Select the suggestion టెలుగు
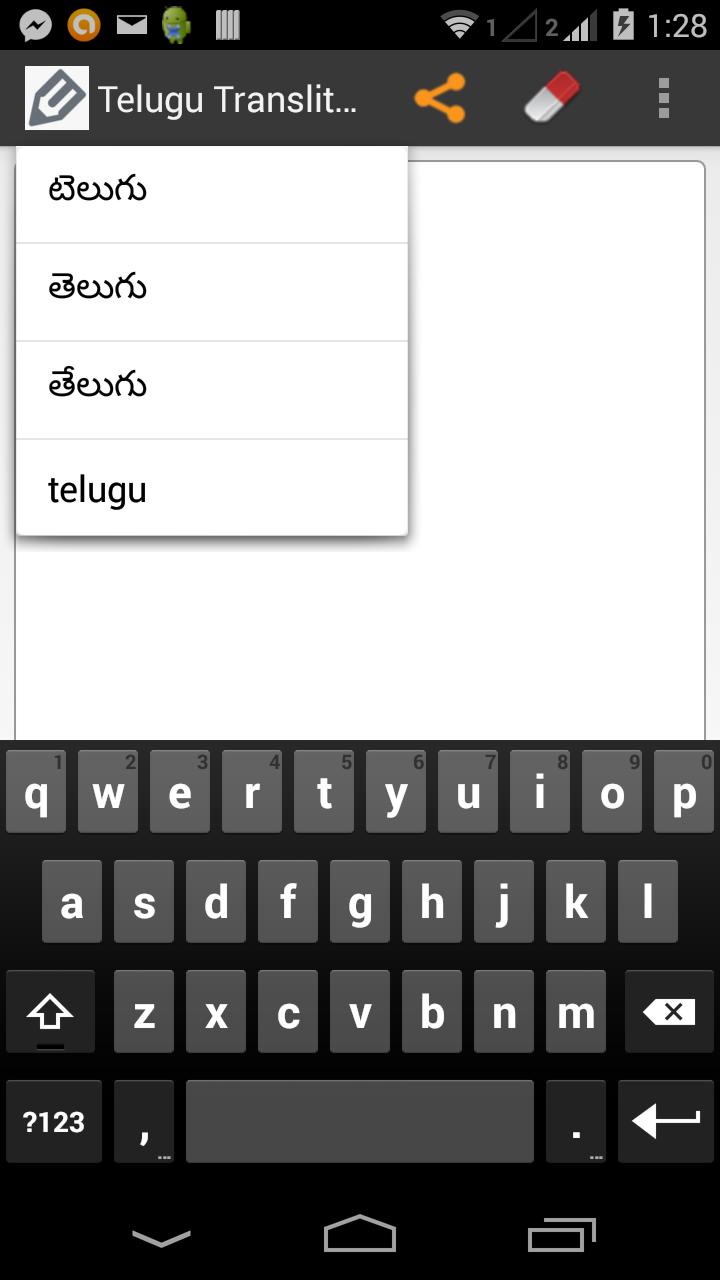Screen dimensions: 720x1280 pyautogui.click(x=212, y=193)
